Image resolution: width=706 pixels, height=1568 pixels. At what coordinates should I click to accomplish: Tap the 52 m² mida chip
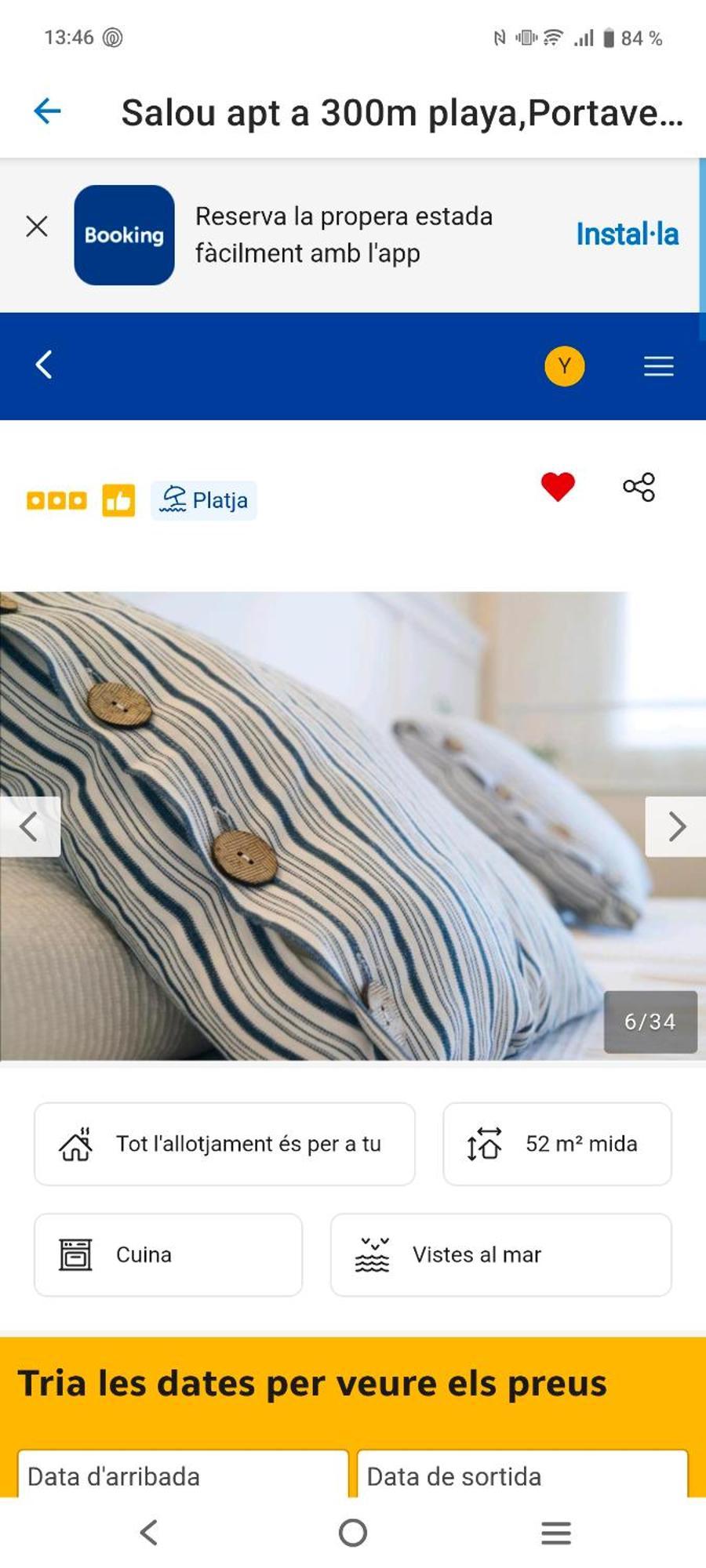pyautogui.click(x=557, y=1144)
